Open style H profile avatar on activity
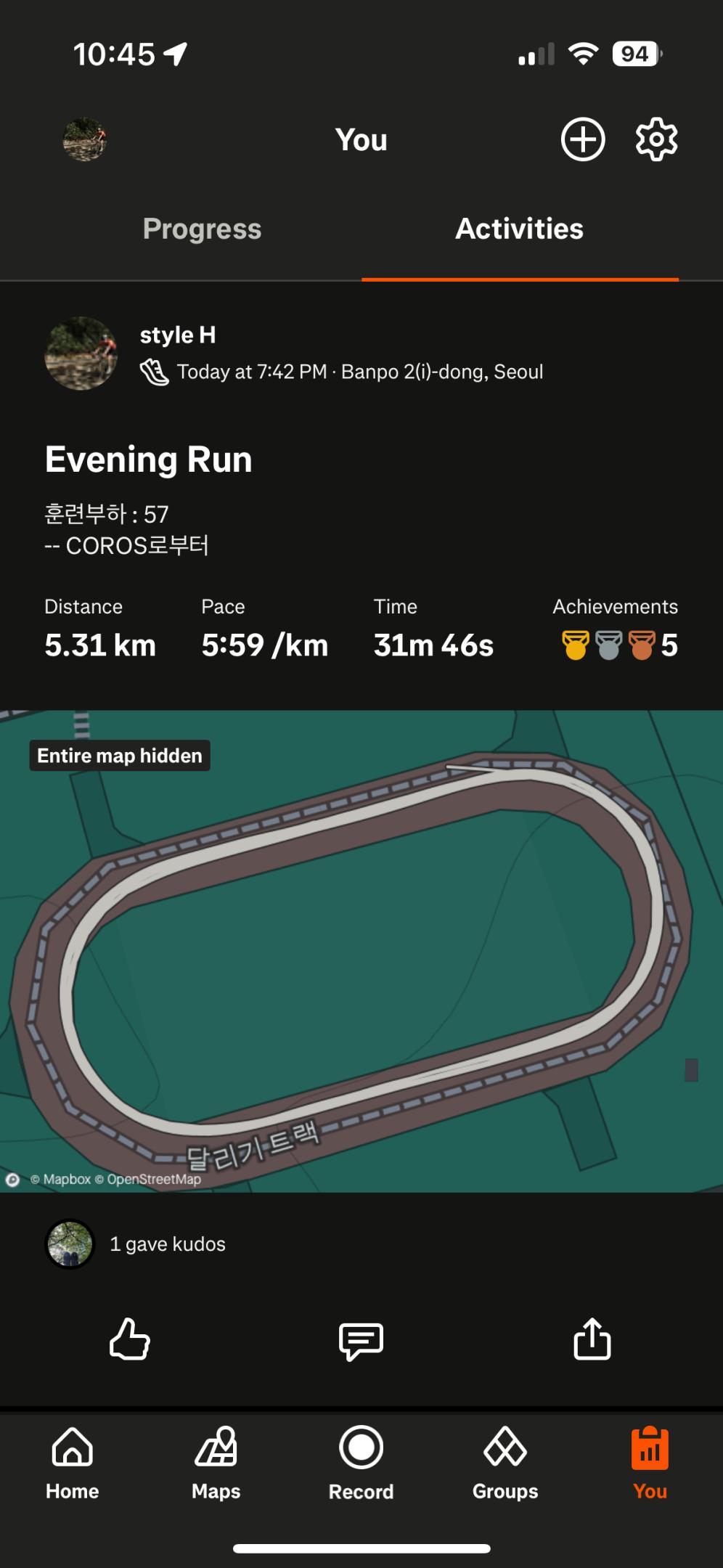The width and height of the screenshot is (723, 1568). pyautogui.click(x=81, y=354)
